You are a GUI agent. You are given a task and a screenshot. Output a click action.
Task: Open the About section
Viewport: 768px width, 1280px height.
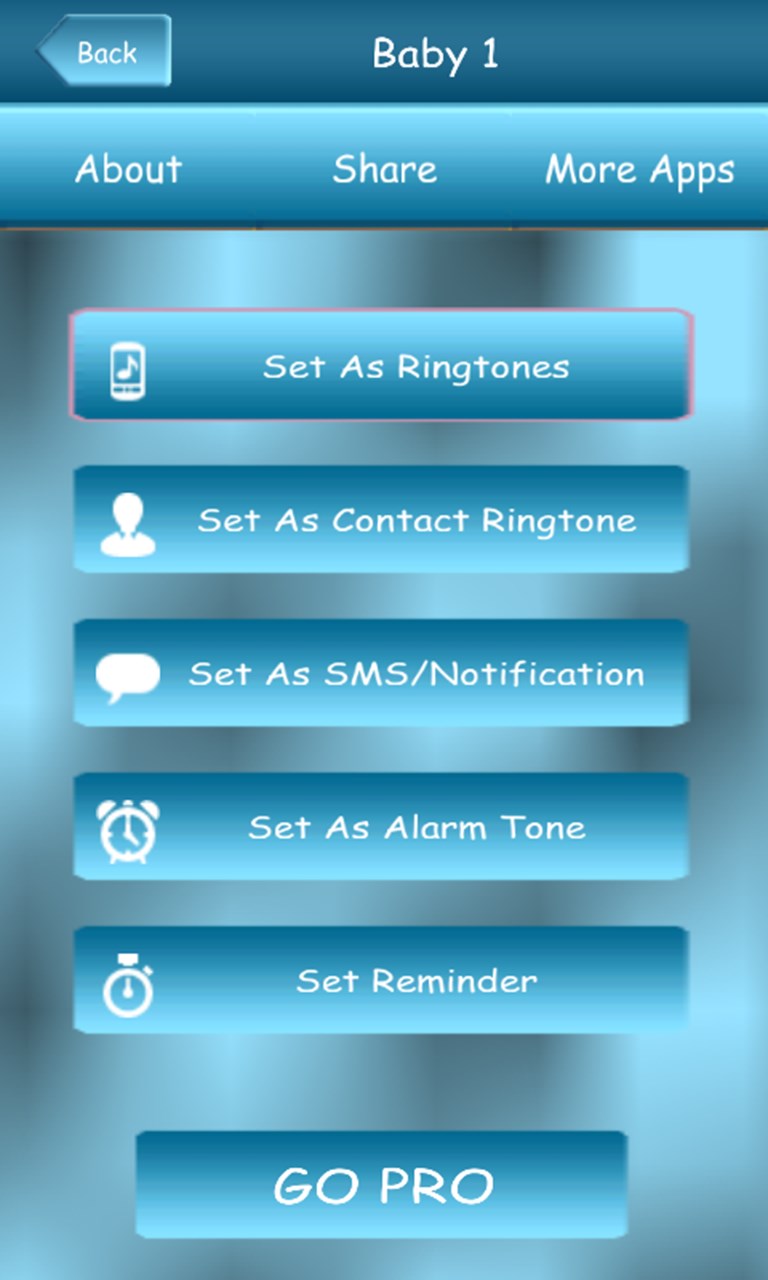tap(128, 169)
